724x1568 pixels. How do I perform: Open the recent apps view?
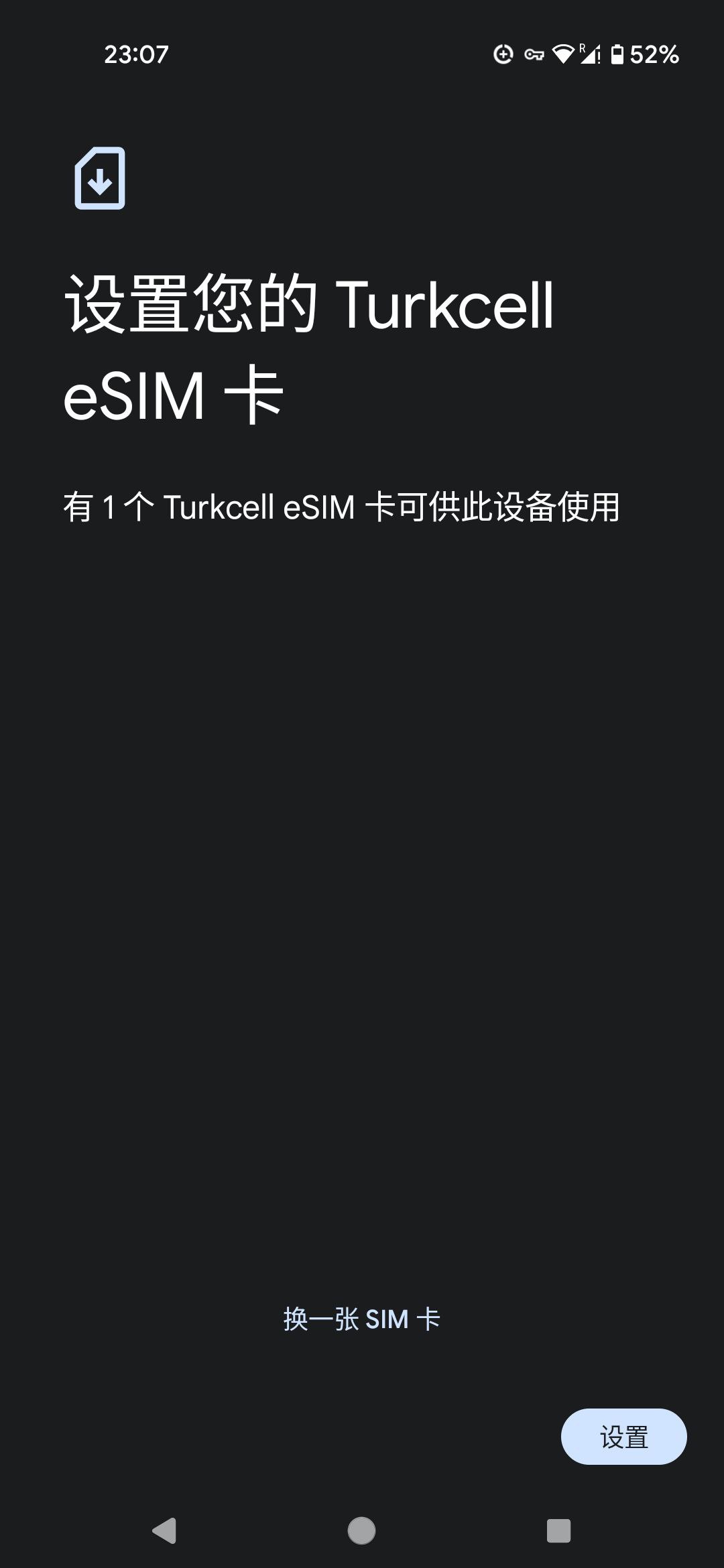click(558, 1530)
